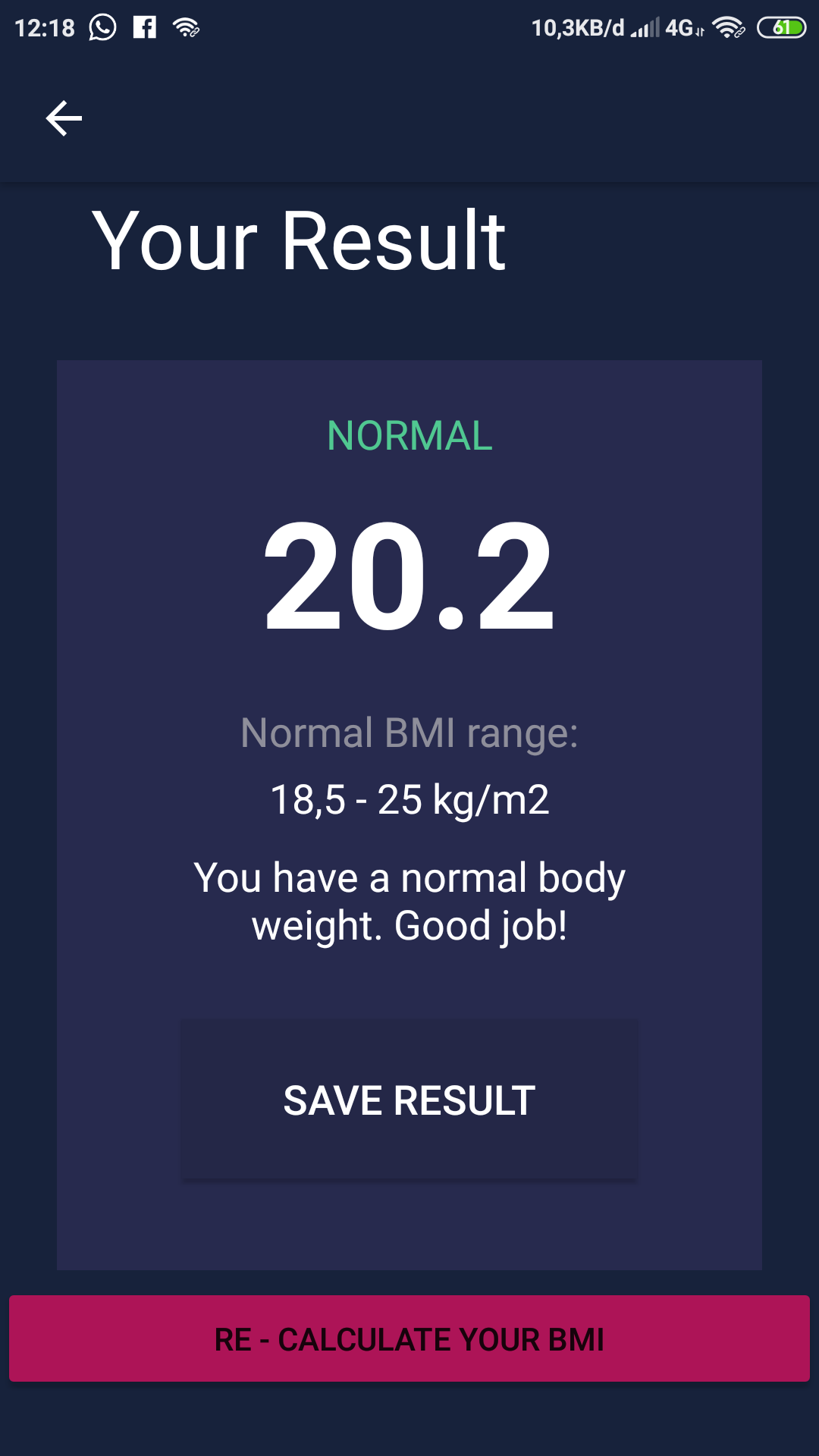Re-calculate your BMI

[x=409, y=1338]
